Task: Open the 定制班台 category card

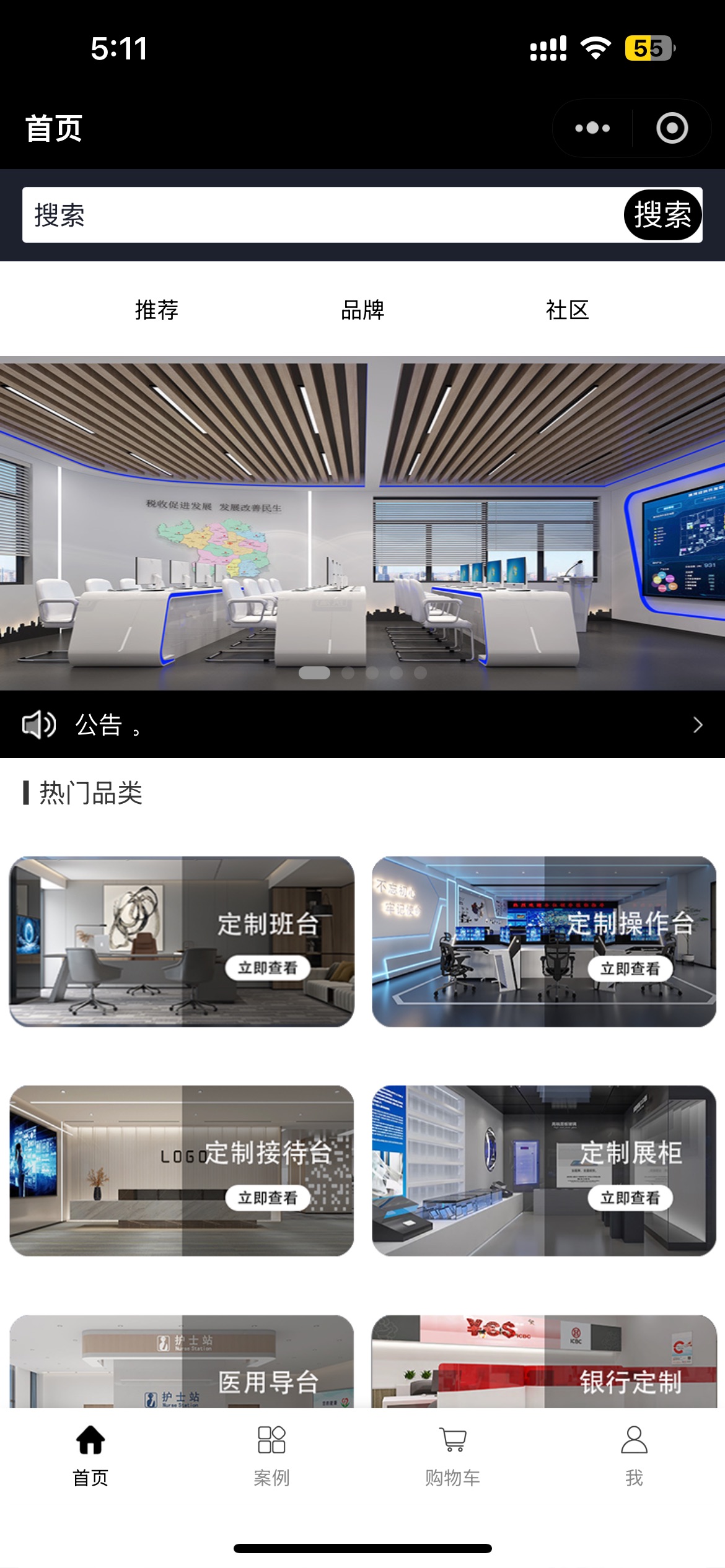Action: point(182,941)
